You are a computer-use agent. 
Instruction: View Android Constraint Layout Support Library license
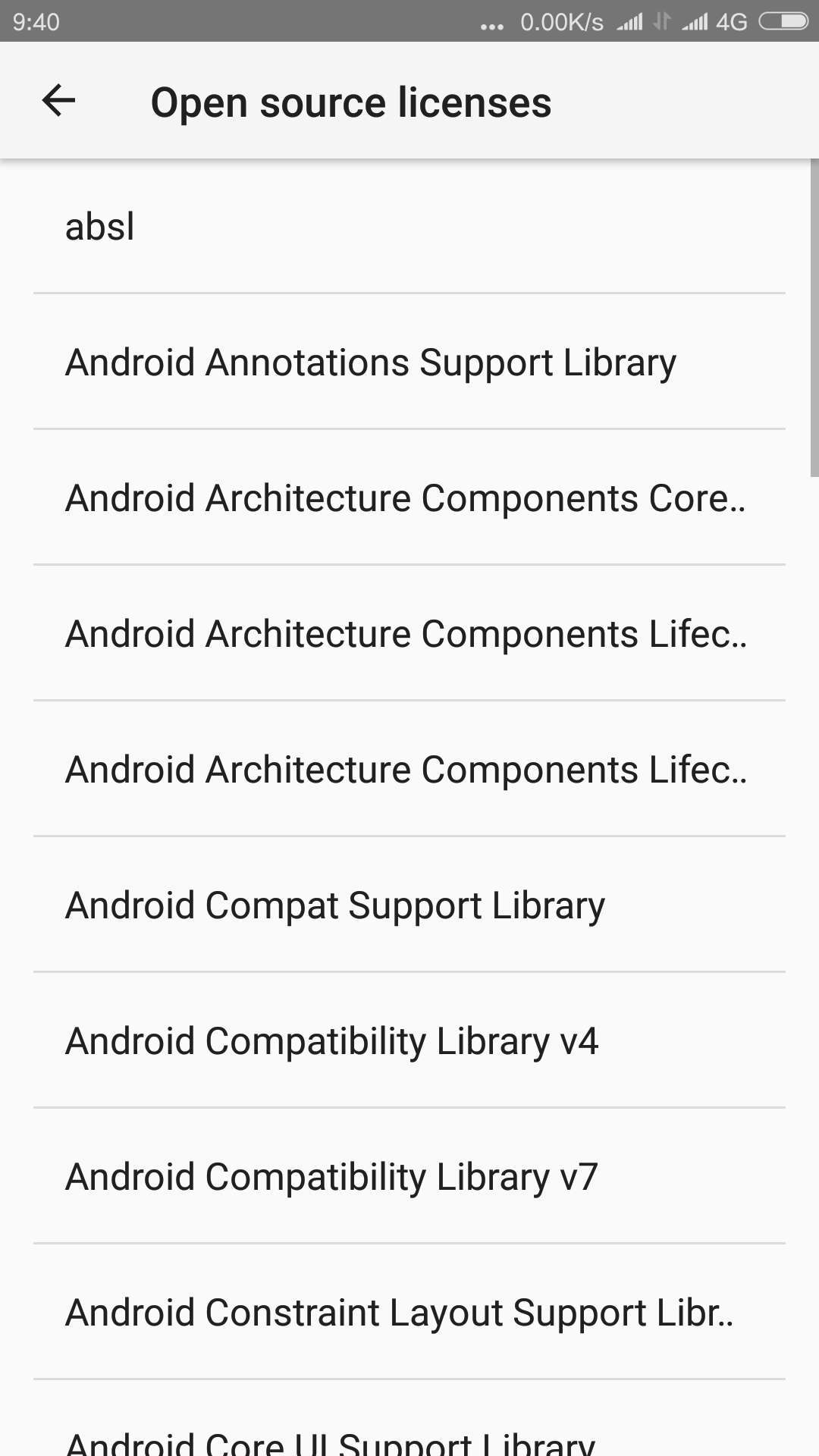tap(409, 1312)
